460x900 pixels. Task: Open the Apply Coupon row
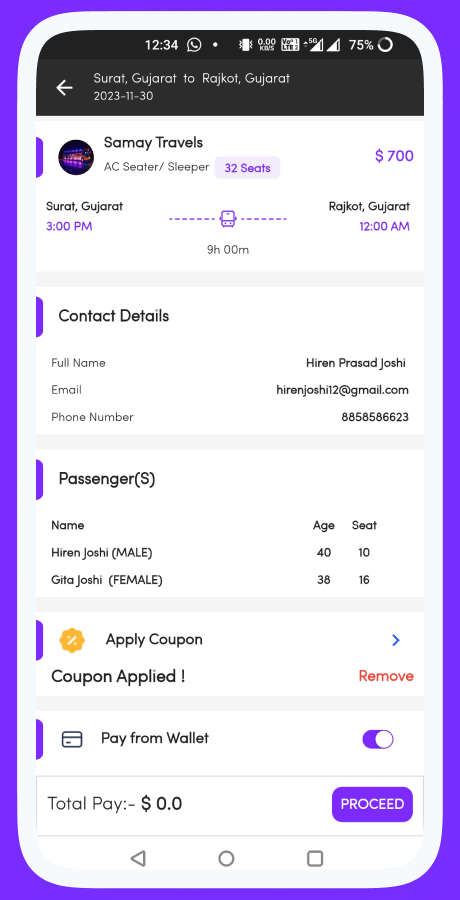pos(230,639)
